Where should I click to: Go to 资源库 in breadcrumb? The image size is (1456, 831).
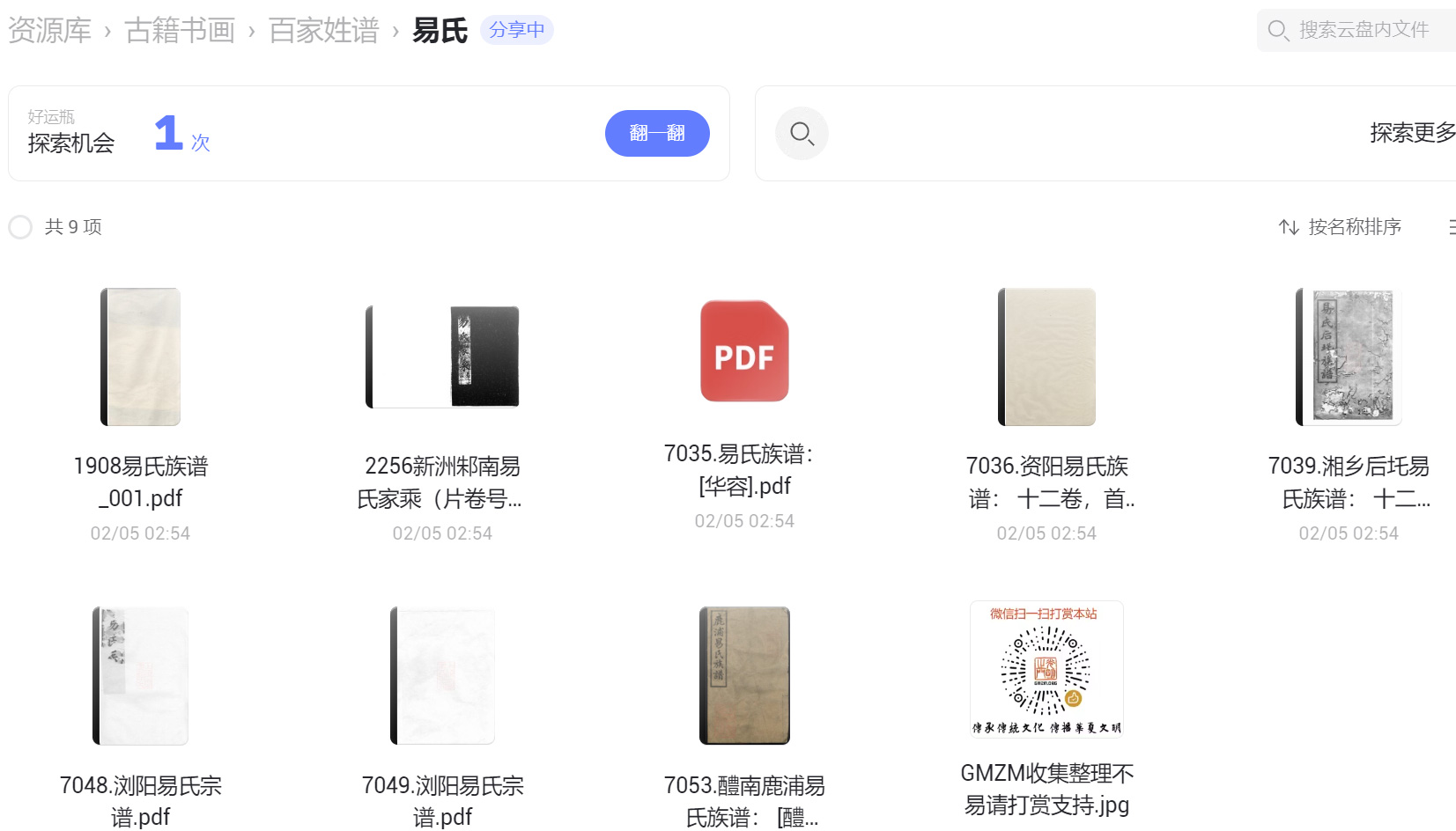point(49,31)
